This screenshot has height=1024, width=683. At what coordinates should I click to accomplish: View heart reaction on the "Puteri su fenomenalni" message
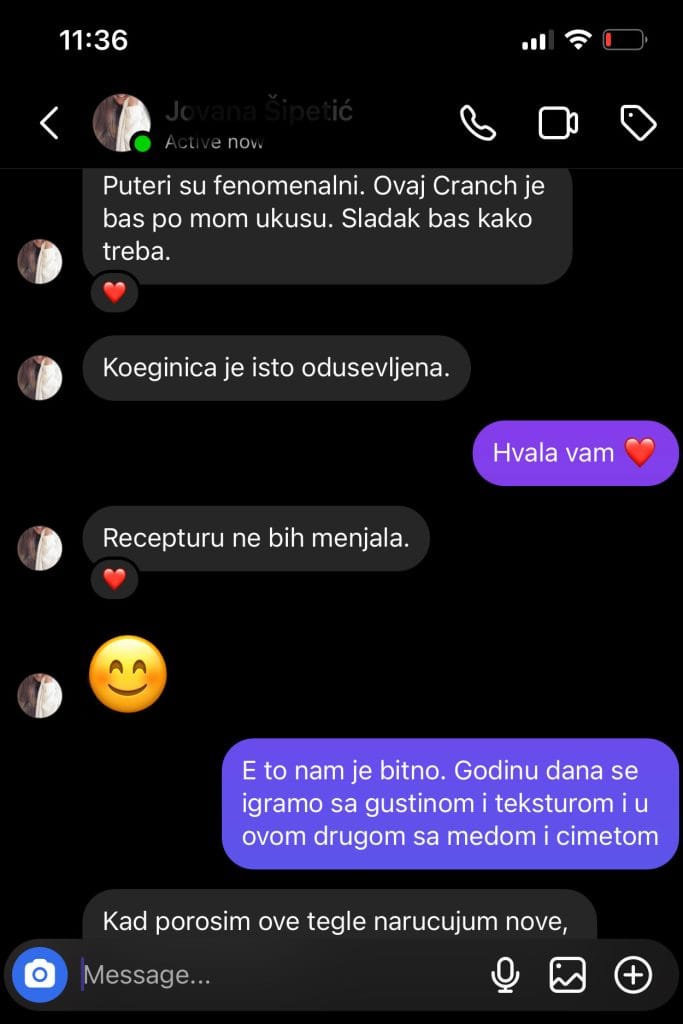coord(115,292)
